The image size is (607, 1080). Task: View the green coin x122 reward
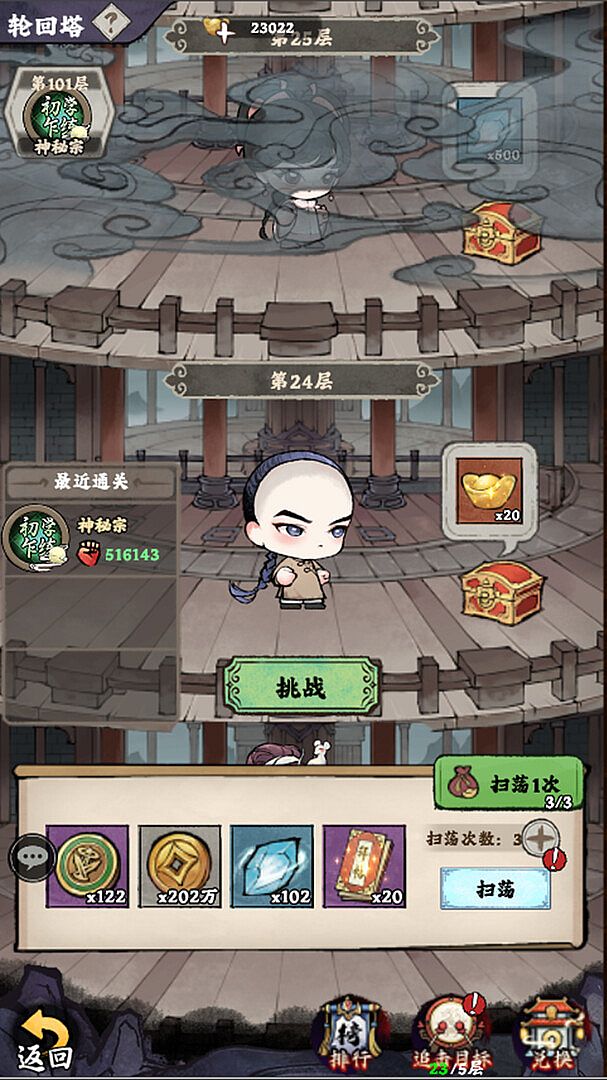pyautogui.click(x=88, y=865)
